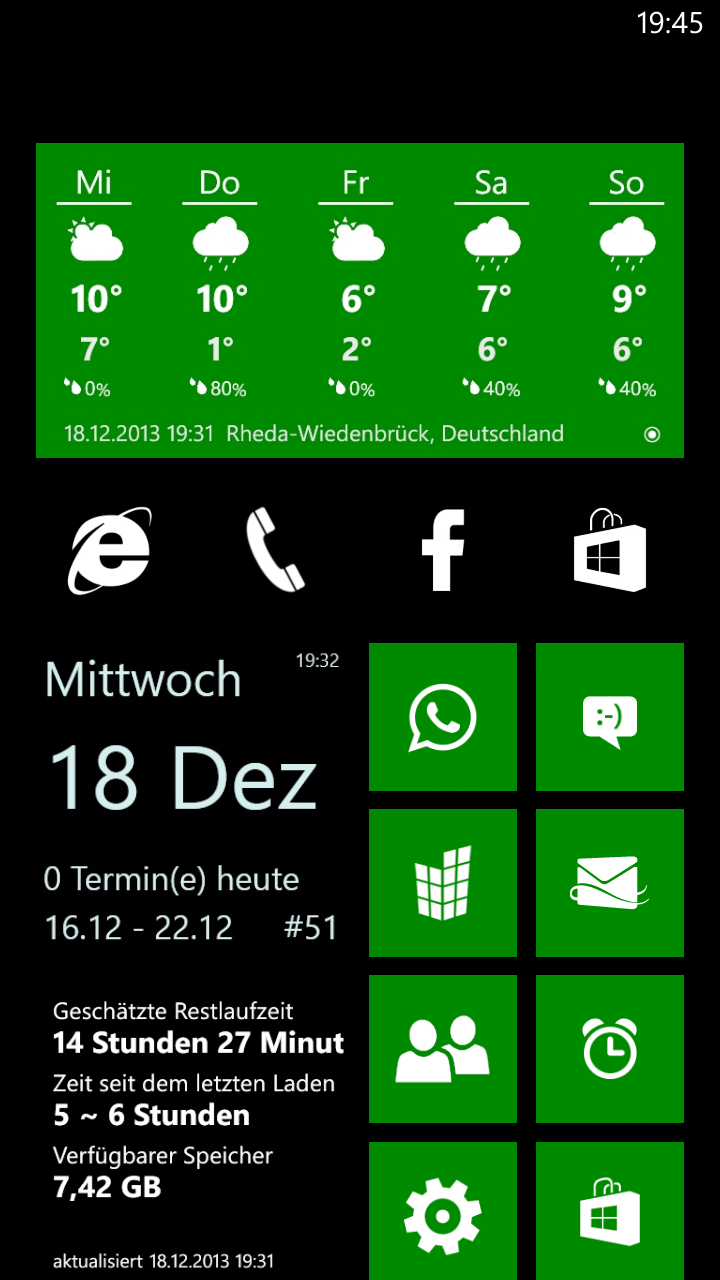
Task: Open the Outlook mail tile
Action: coord(610,883)
